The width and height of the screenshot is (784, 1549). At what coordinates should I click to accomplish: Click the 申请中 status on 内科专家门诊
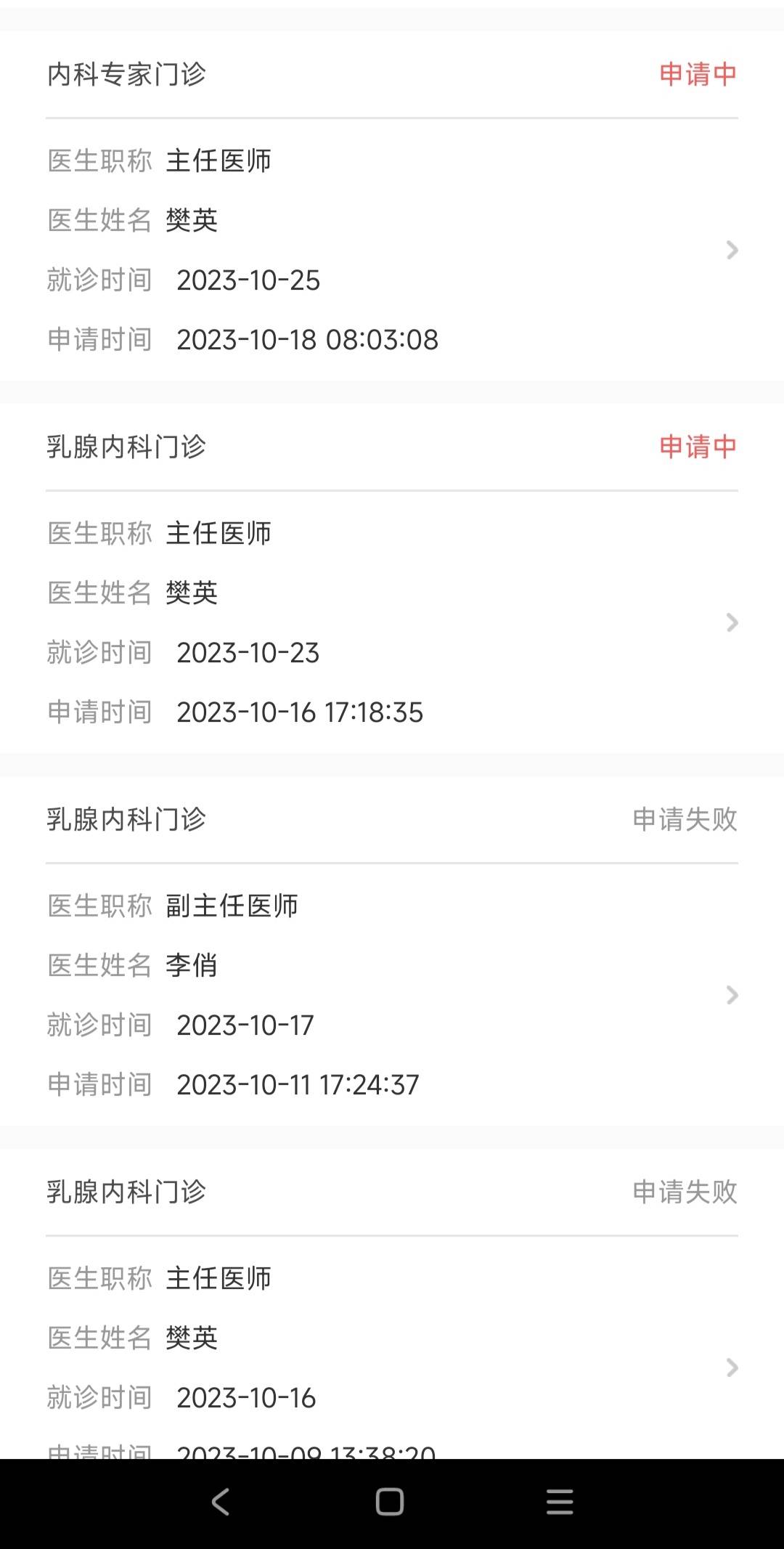[696, 73]
